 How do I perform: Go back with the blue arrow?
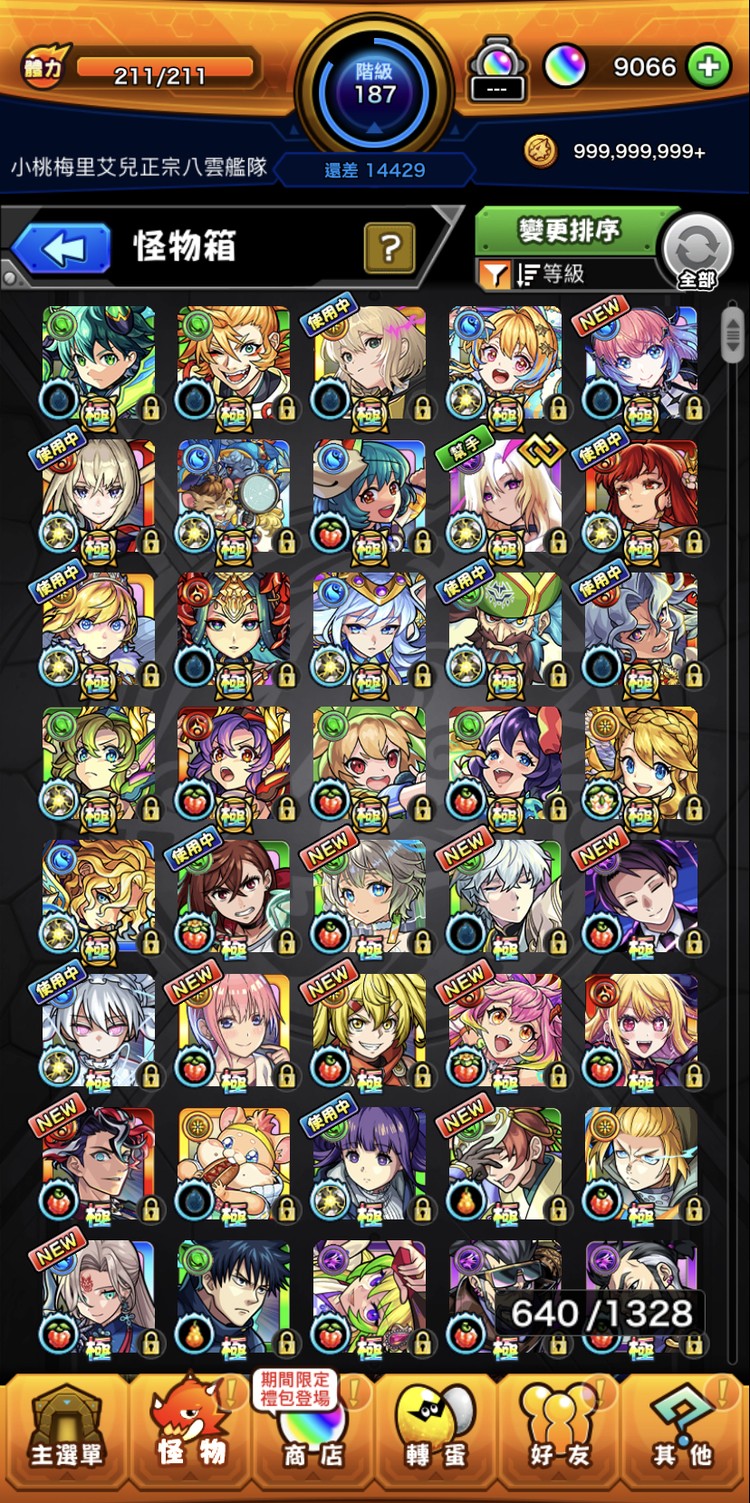[x=62, y=248]
